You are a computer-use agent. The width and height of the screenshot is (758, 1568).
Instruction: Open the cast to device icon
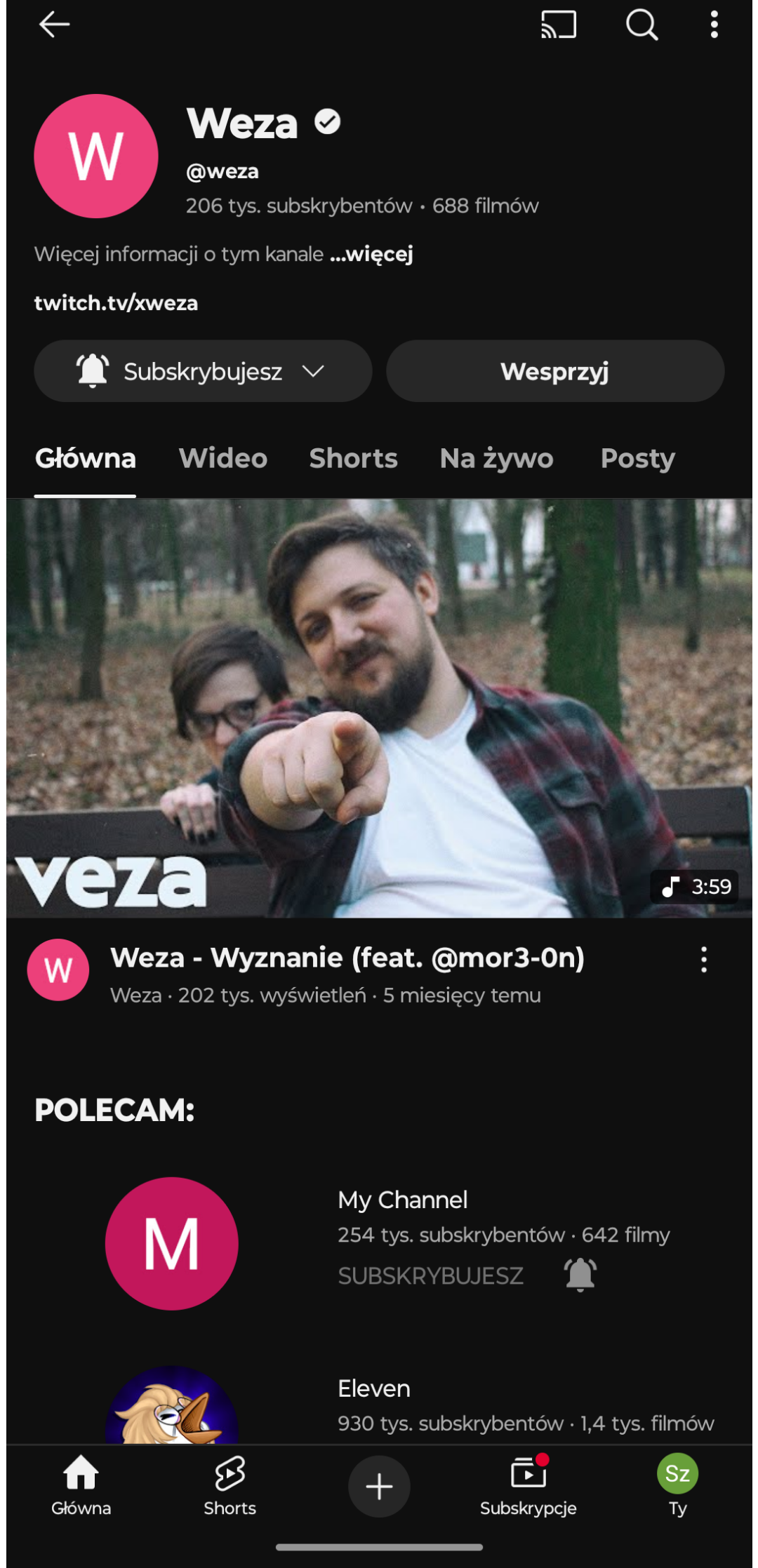click(558, 25)
